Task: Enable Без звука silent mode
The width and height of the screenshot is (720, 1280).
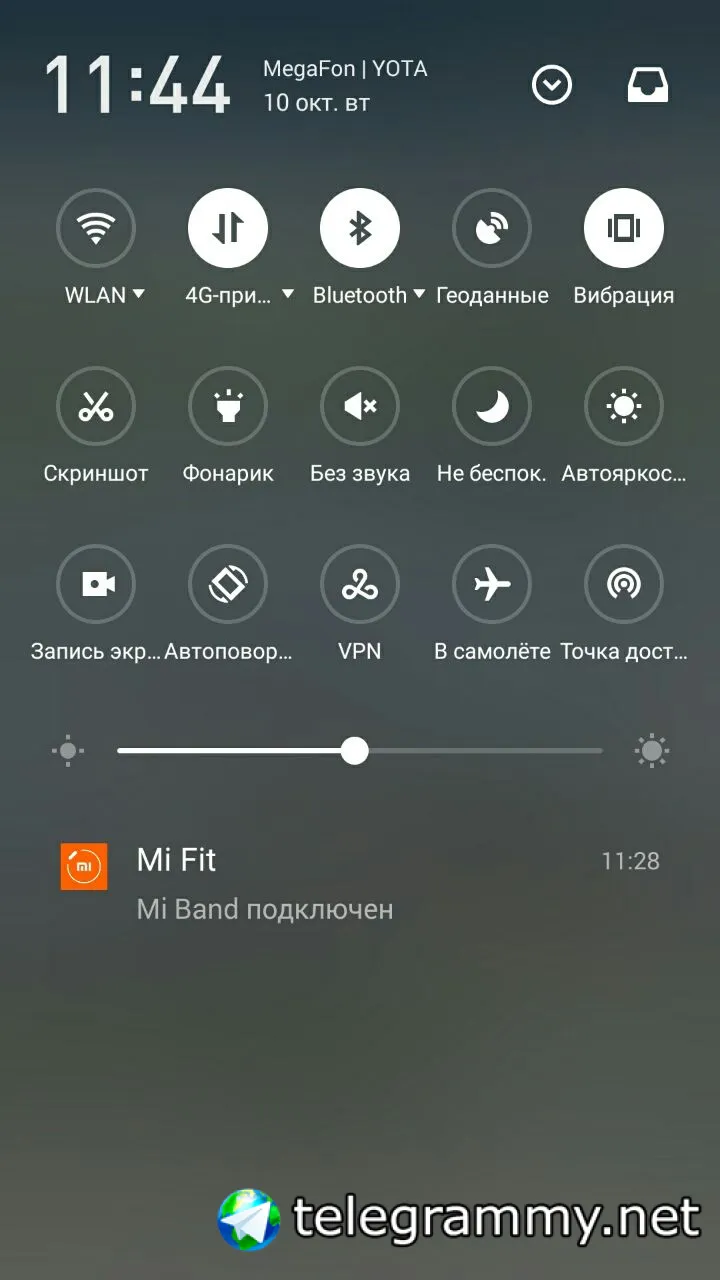Action: tap(360, 407)
